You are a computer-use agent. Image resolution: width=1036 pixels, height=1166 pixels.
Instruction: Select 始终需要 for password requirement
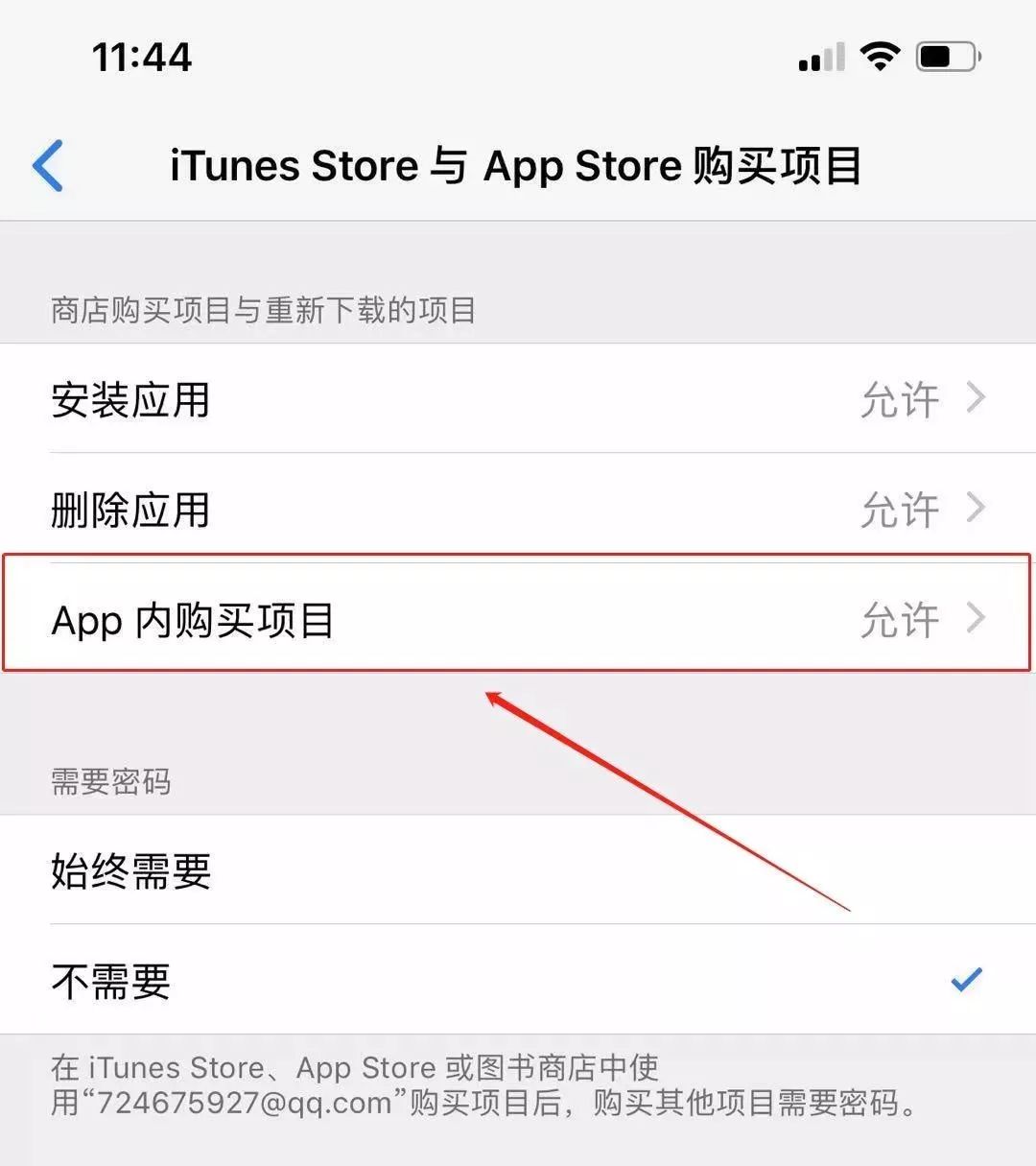tap(518, 870)
